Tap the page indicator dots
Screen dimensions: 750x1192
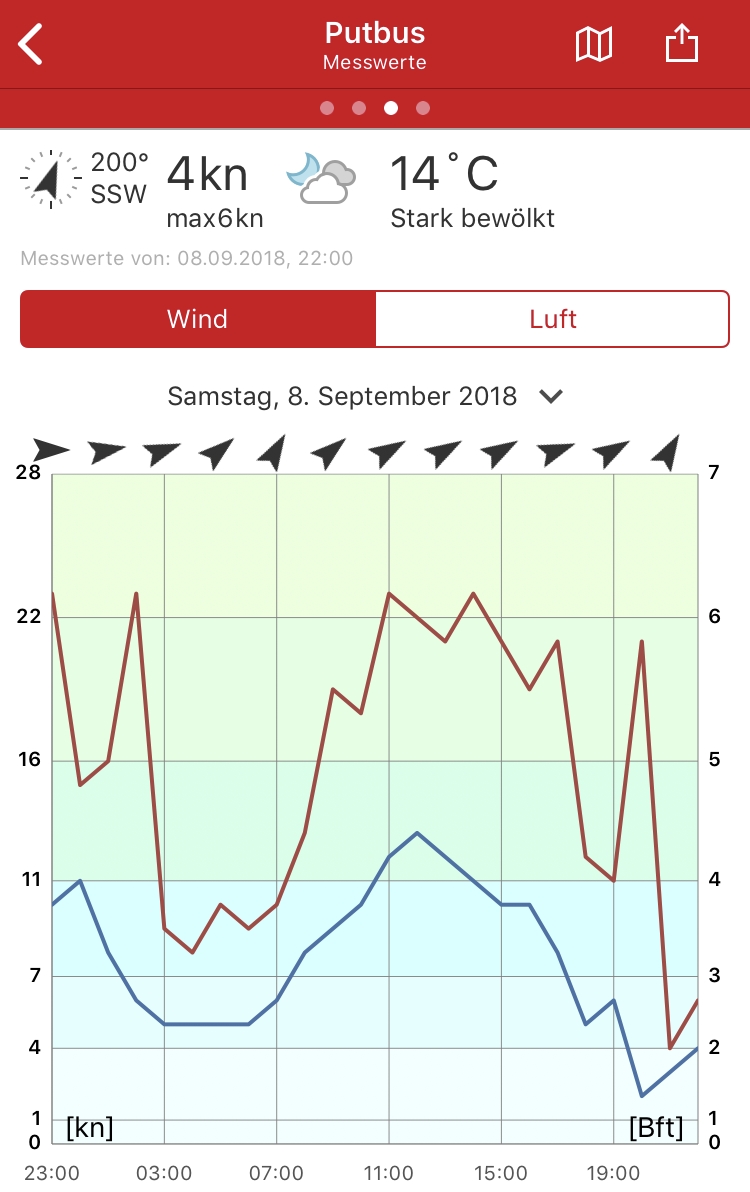click(x=375, y=108)
